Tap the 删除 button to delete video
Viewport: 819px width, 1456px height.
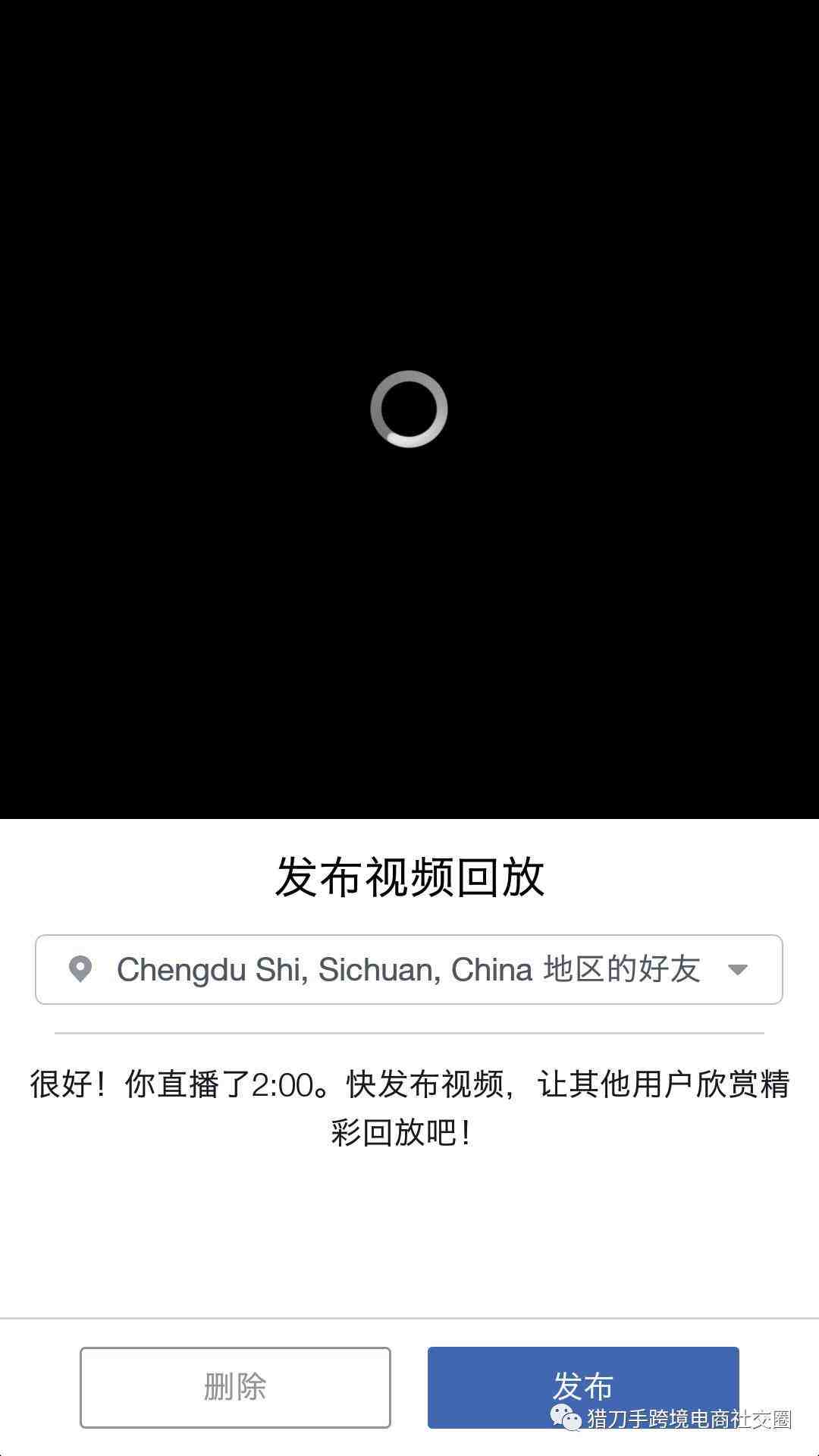click(x=235, y=1387)
